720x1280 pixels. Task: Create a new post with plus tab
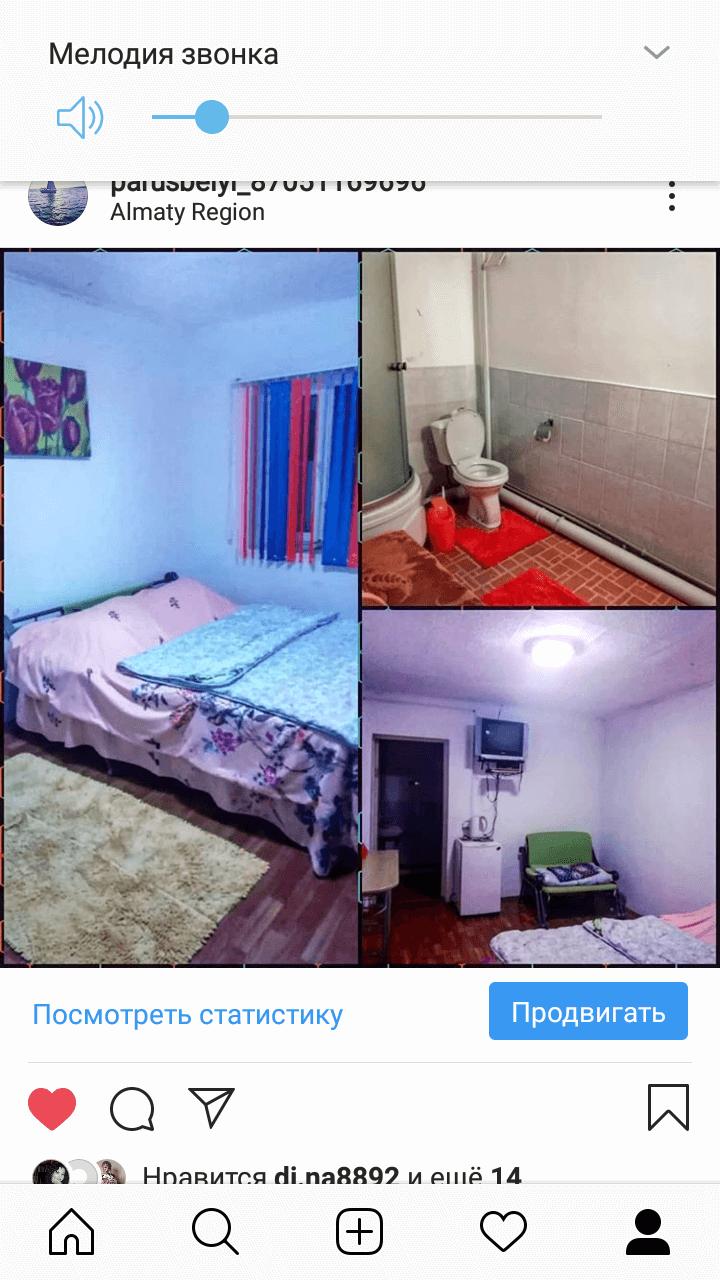[x=359, y=1231]
